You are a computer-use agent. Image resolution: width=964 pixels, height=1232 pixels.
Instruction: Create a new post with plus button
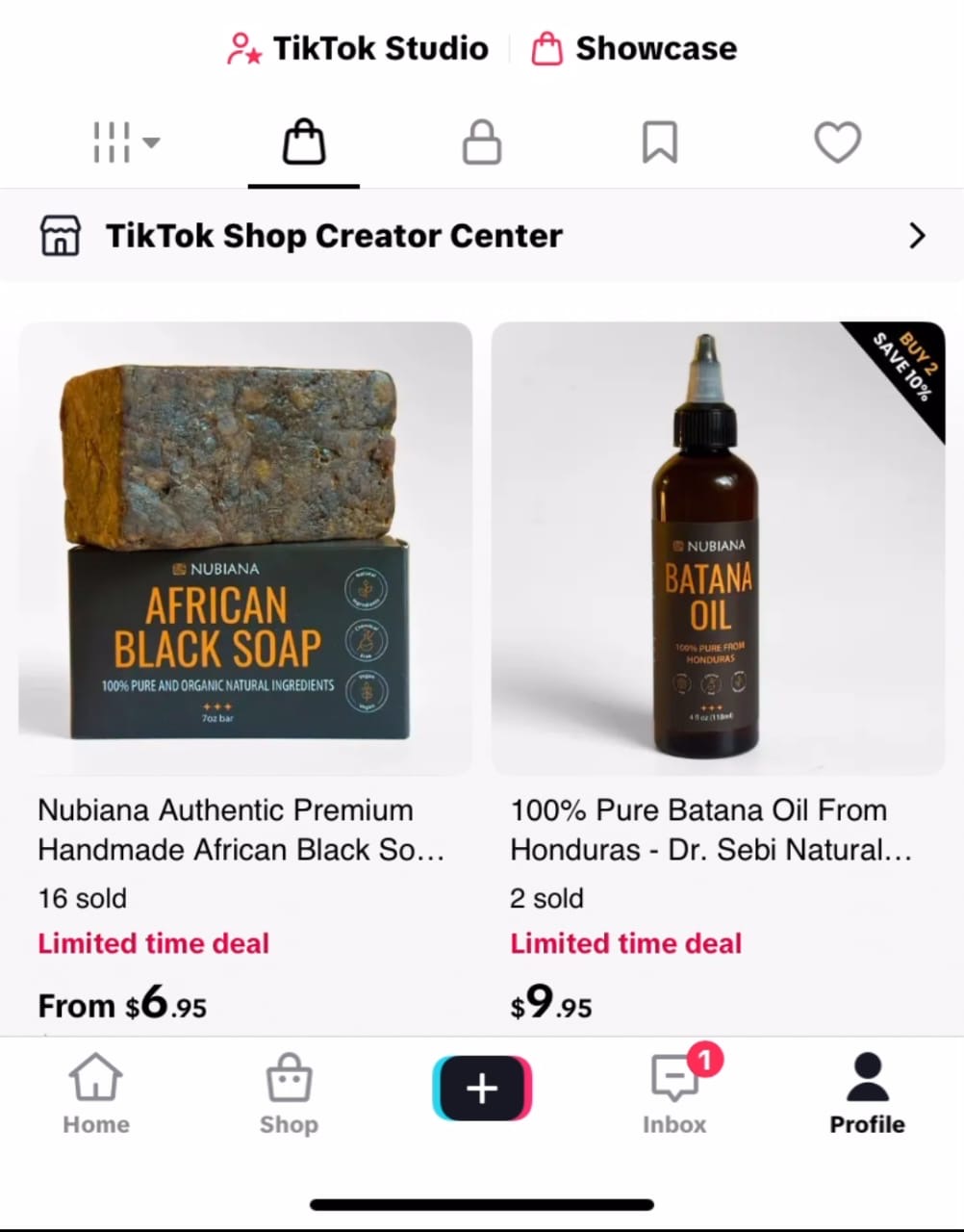(482, 1089)
